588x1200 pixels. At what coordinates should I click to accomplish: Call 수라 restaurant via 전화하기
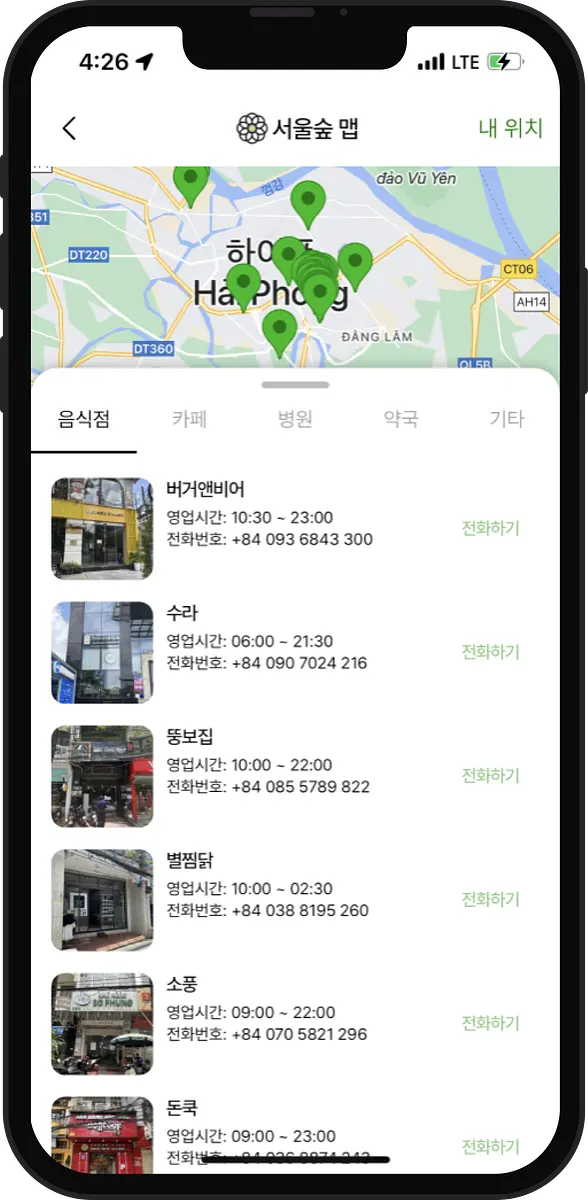click(491, 652)
